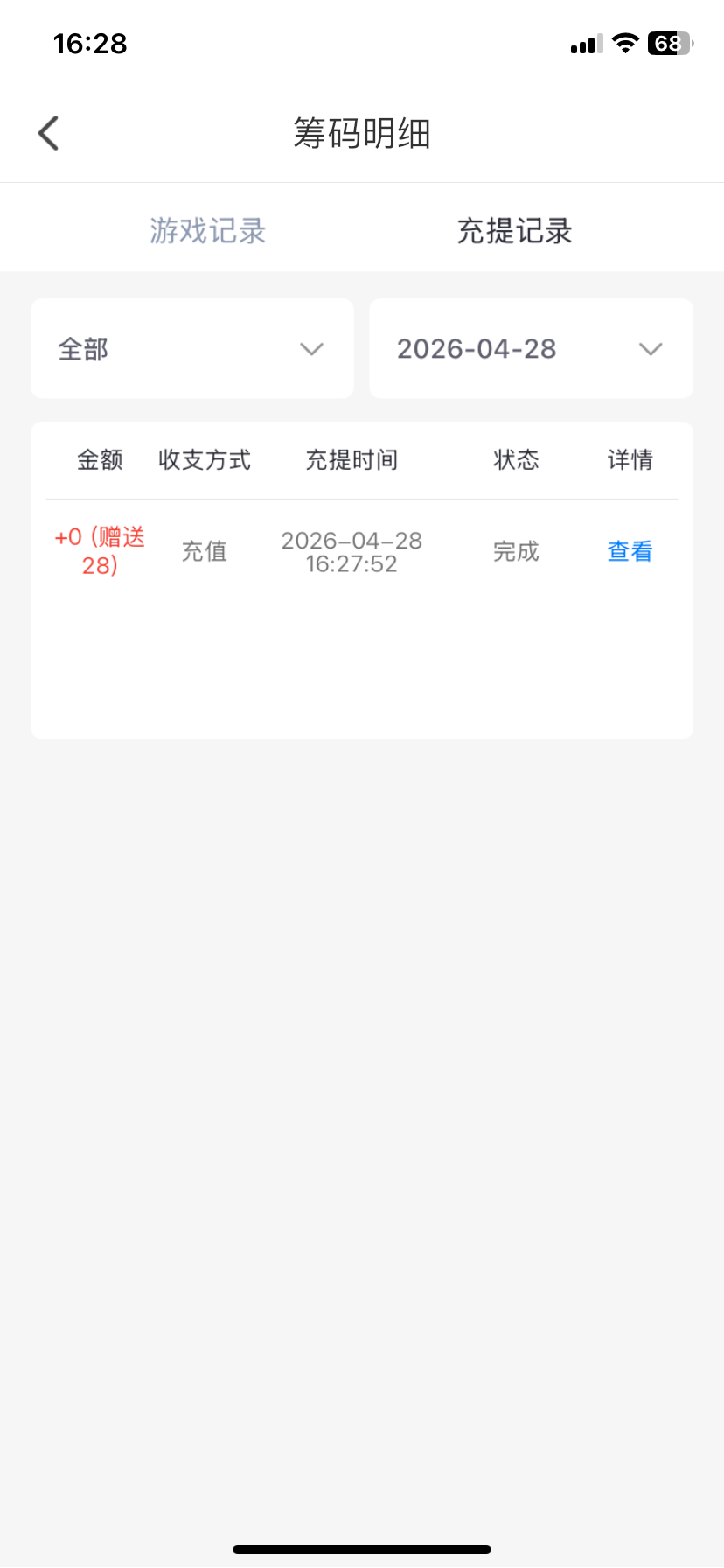
Task: Open the 2026-04-28 date picker
Action: pyautogui.click(x=531, y=349)
